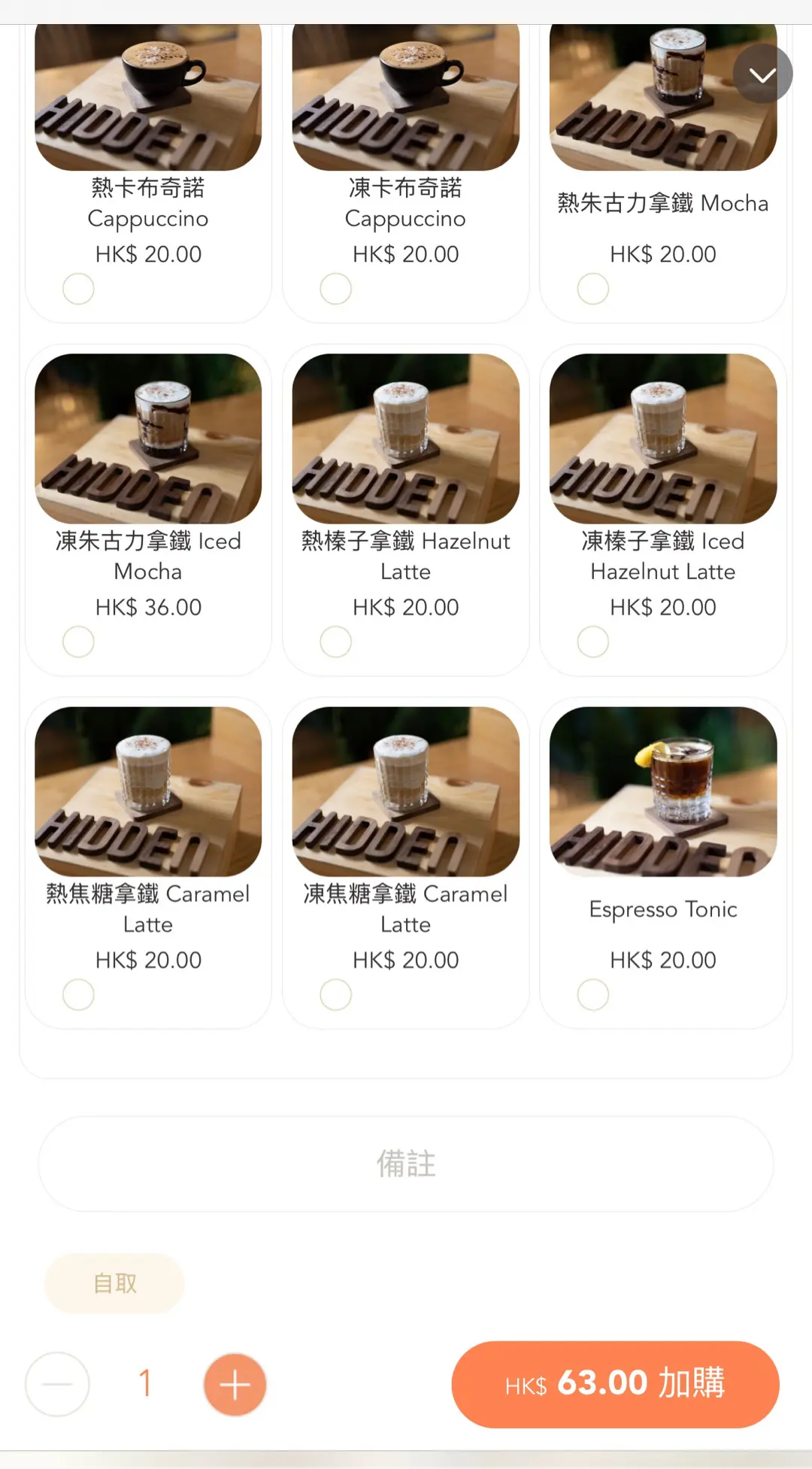Screen dimensions: 812x1469
Task: Pick the 熱朱古力拿鐵 Mocha drink
Action: pyautogui.click(x=592, y=289)
